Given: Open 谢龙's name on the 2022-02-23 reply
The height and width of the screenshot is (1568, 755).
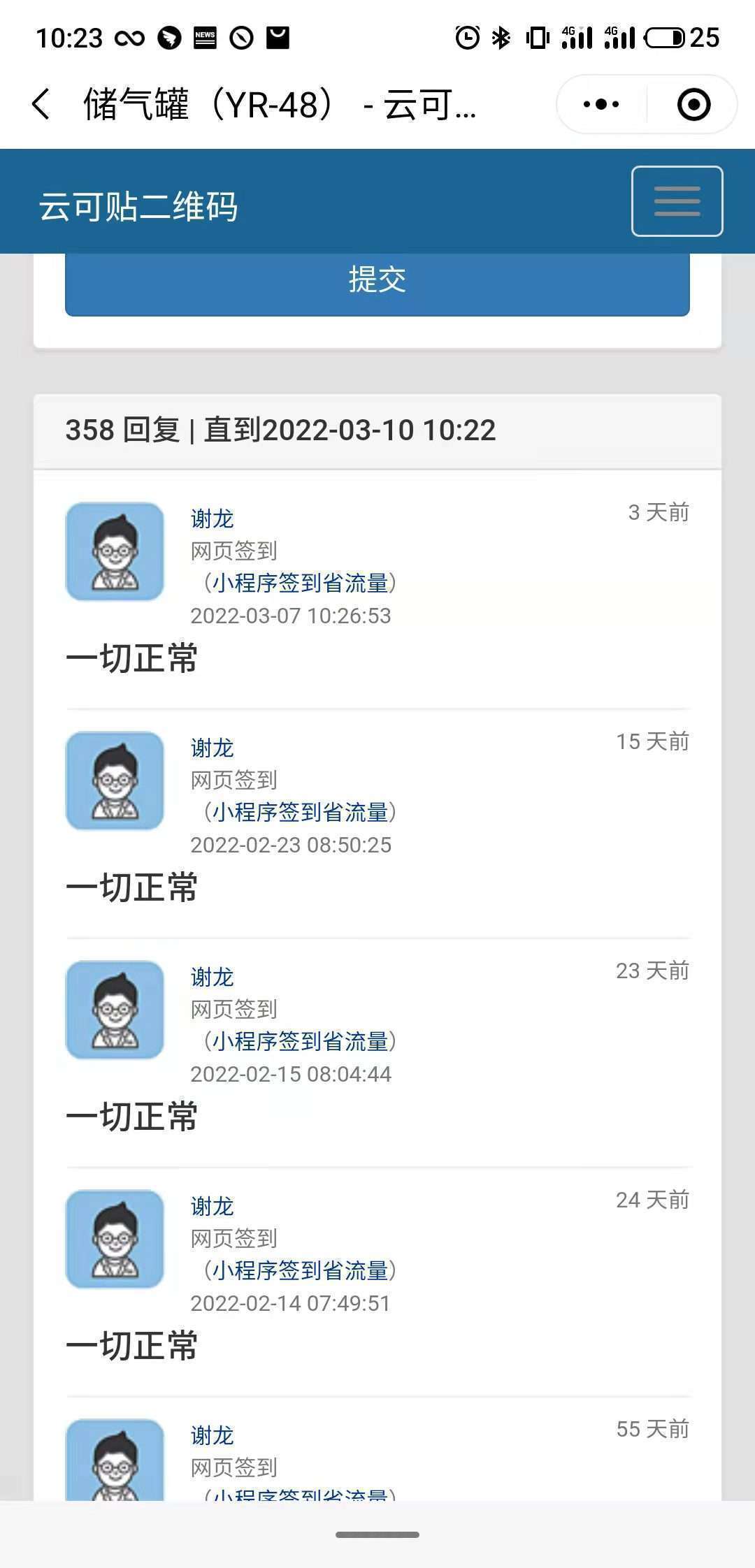Looking at the screenshot, I should coord(212,748).
